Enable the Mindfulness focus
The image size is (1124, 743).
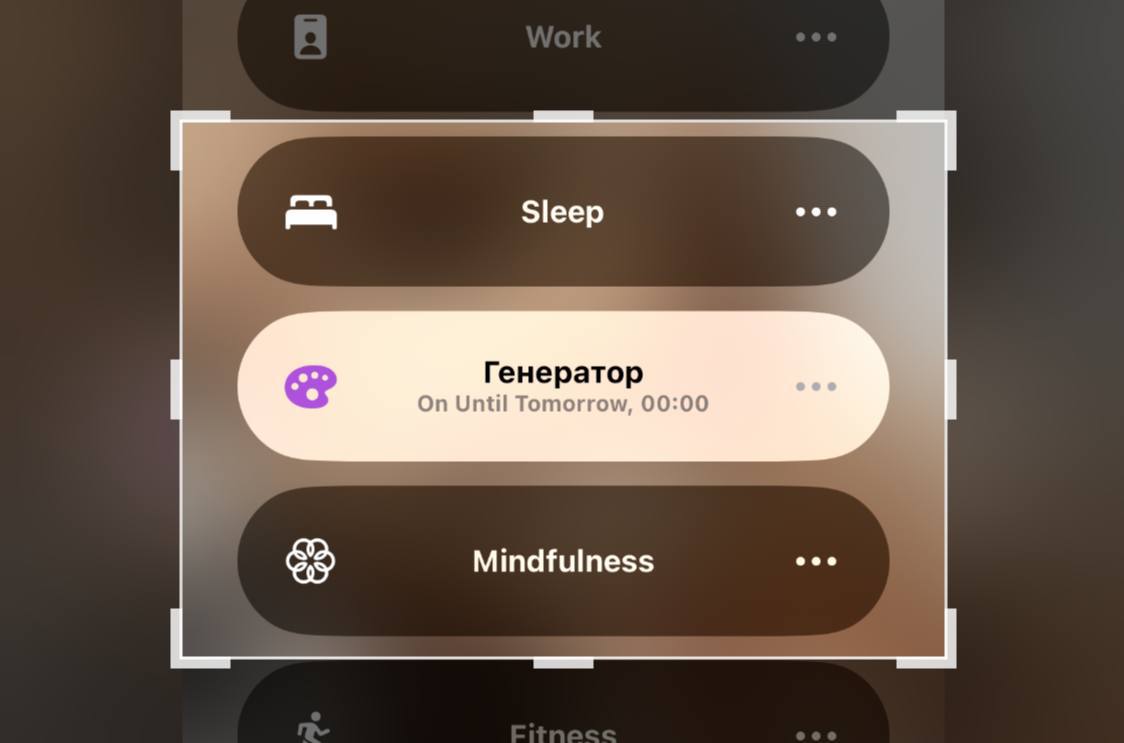561,561
